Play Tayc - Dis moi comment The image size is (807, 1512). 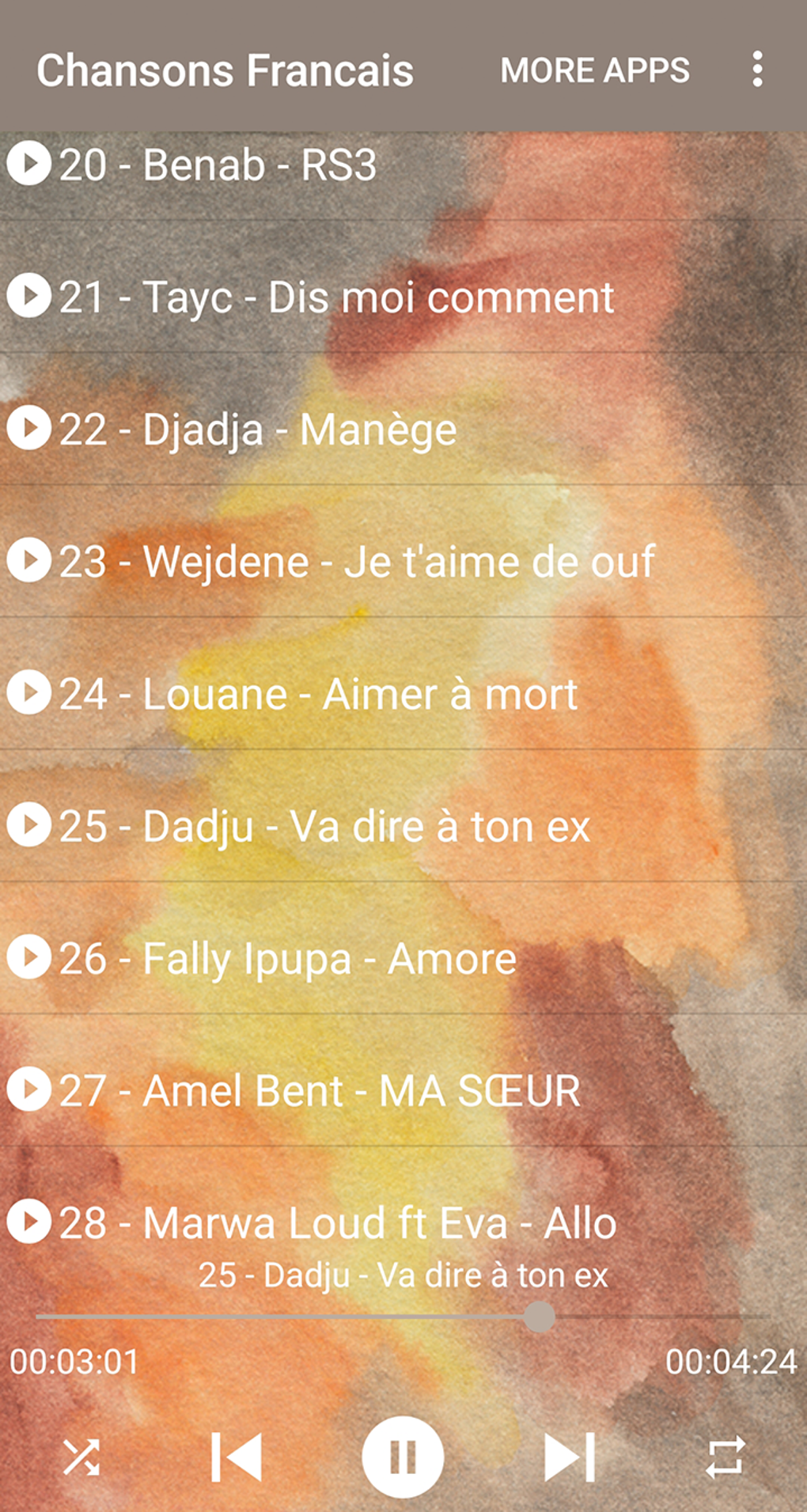[336, 297]
